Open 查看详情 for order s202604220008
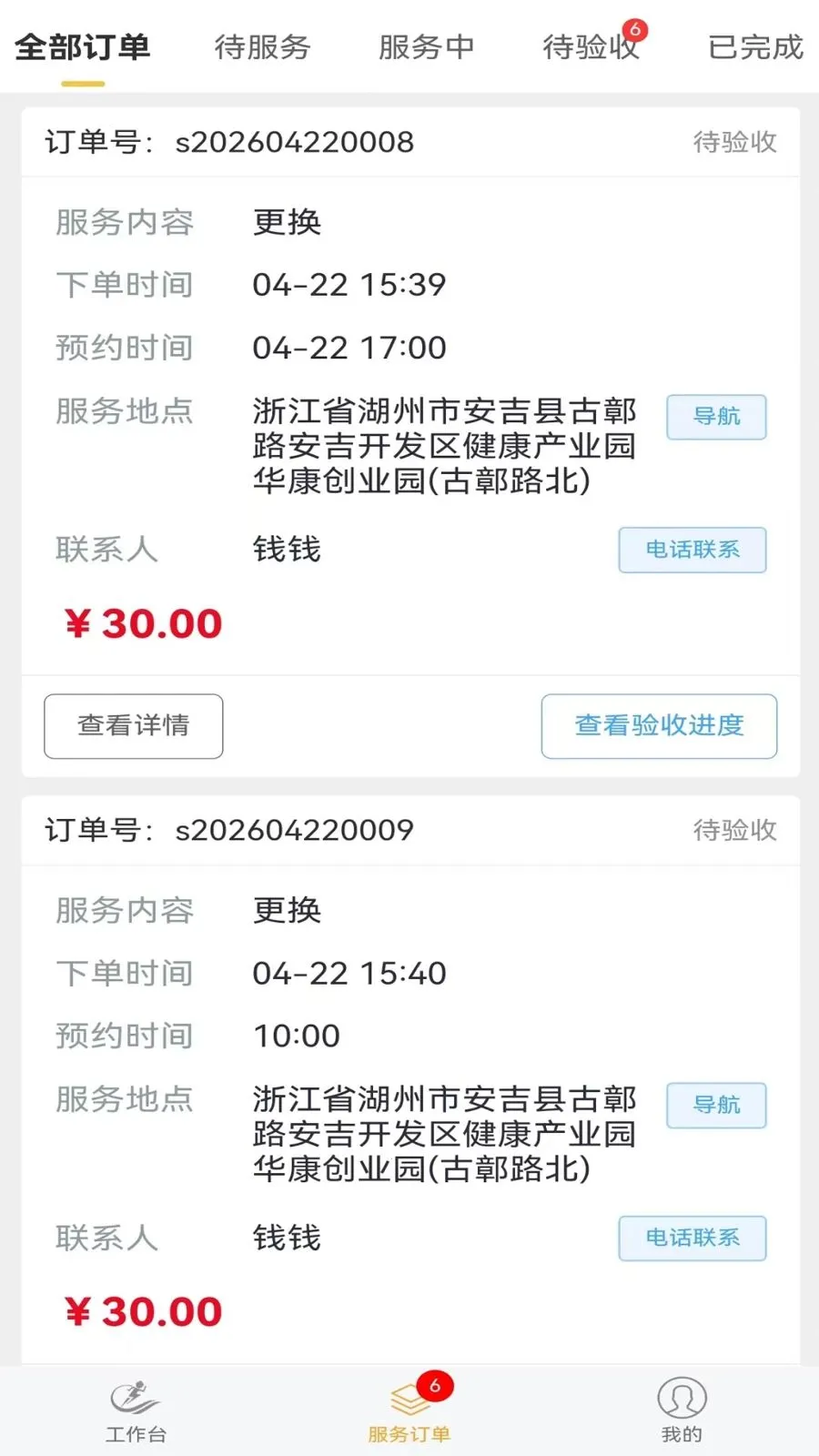Screen dimensions: 819x1456 [x=134, y=726]
